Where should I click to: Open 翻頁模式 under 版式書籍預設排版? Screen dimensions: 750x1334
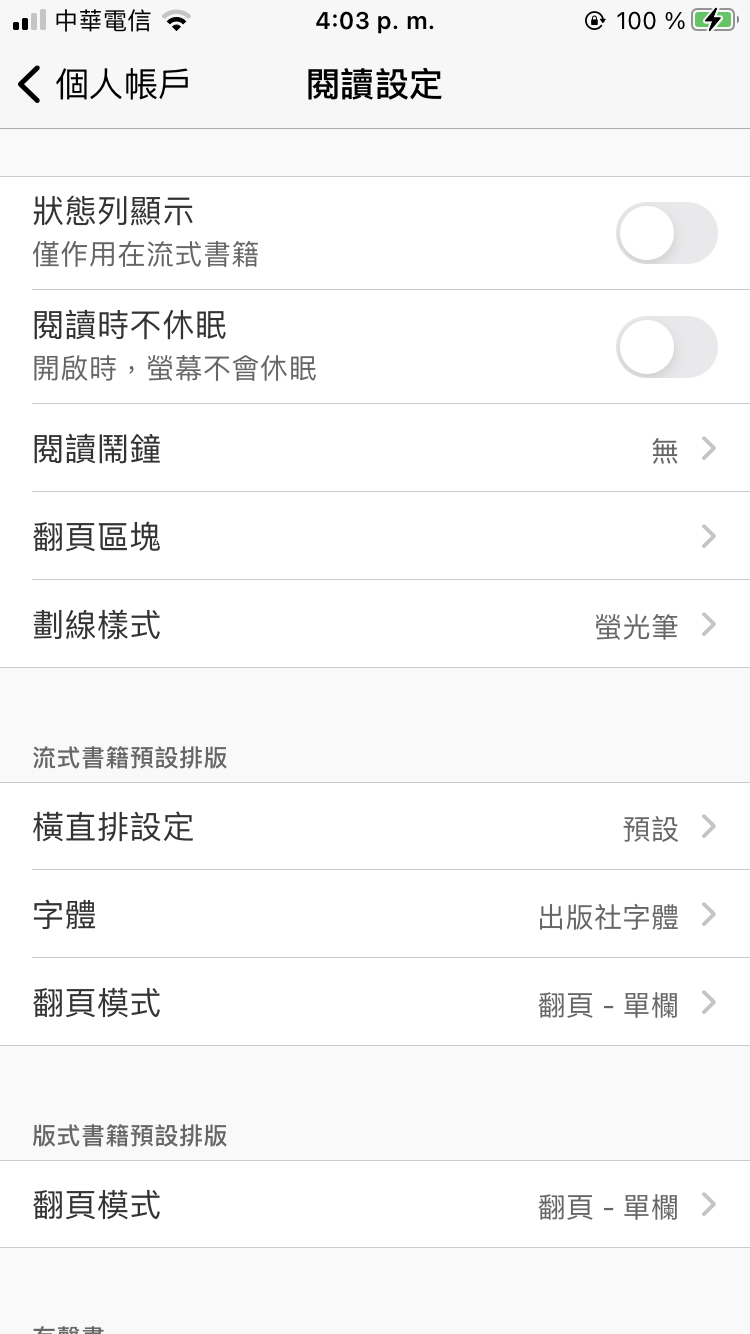click(x=375, y=1205)
